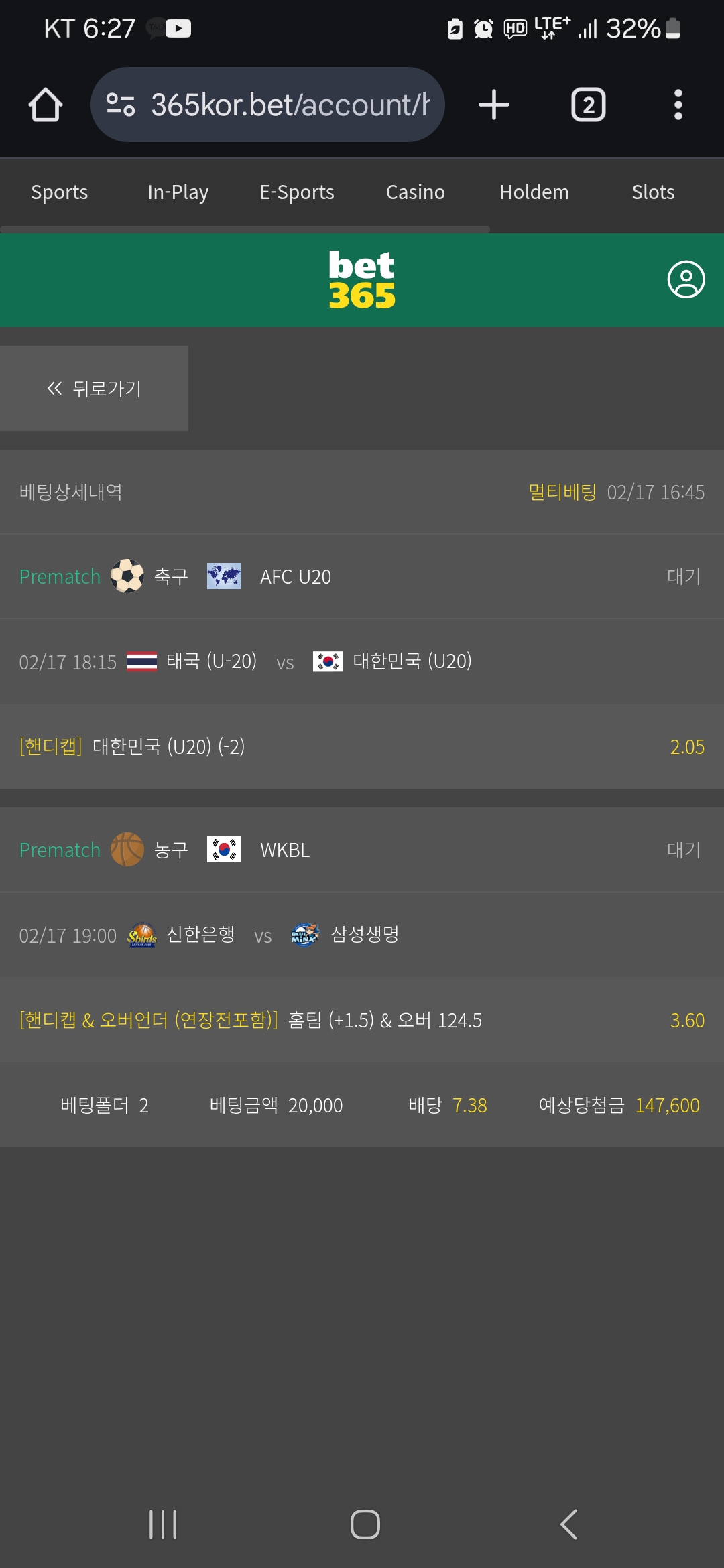Open the account profile icon

(686, 279)
